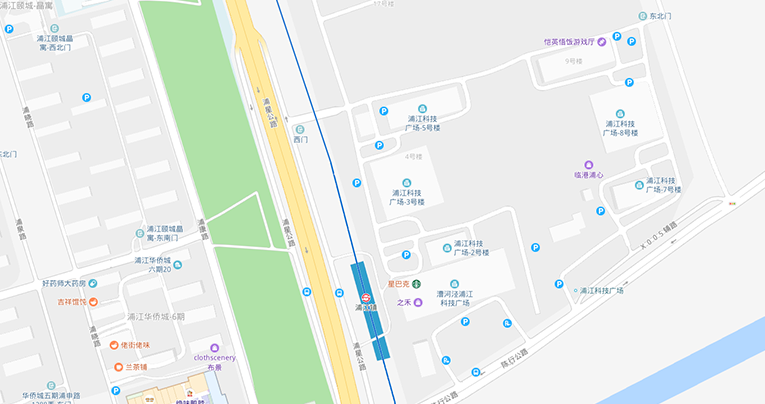Open the clothscenery 布景 shop marker
Viewport: 765px width, 404px height.
point(215,347)
